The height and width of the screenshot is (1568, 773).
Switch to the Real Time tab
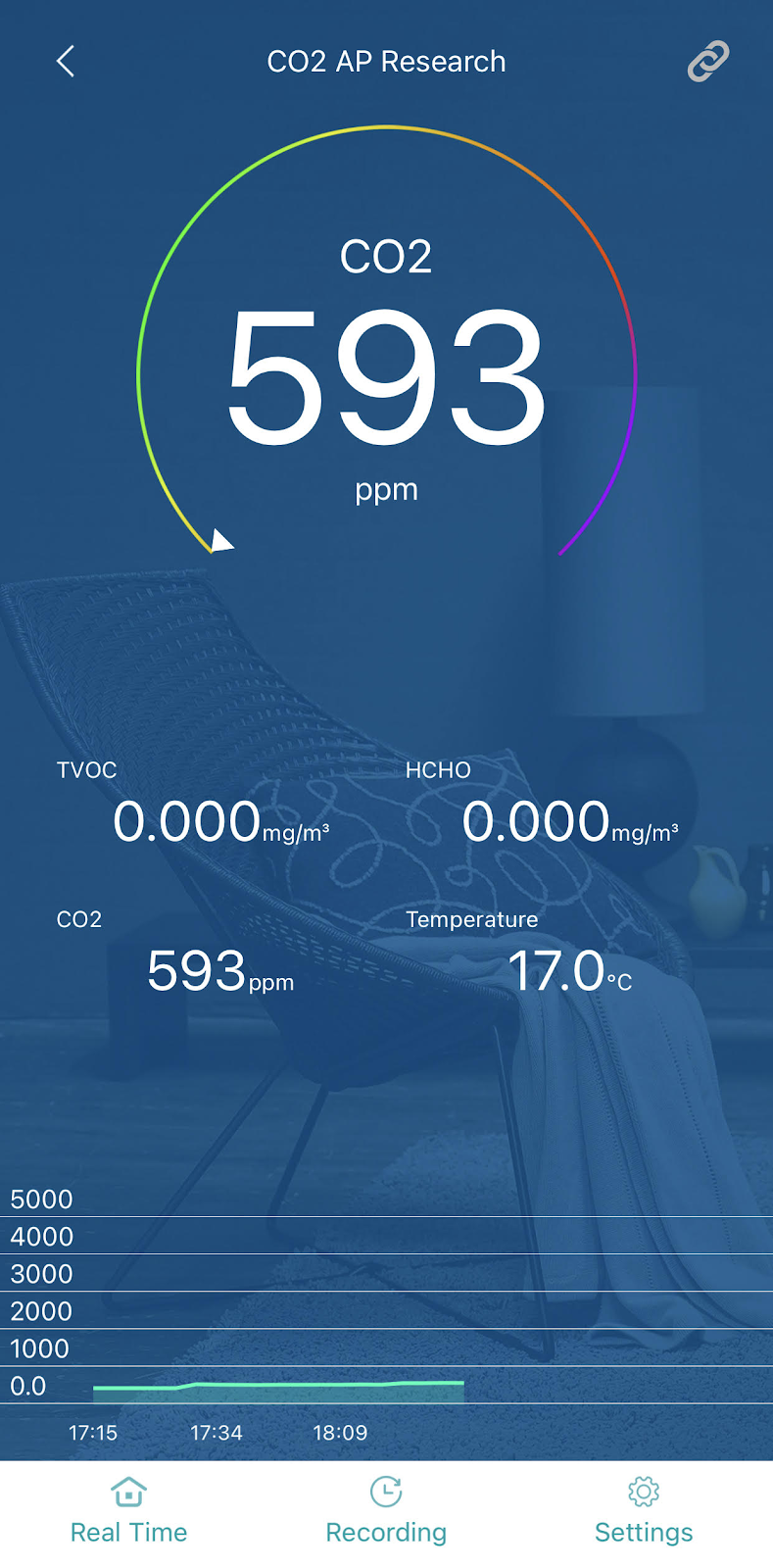pos(128,1511)
